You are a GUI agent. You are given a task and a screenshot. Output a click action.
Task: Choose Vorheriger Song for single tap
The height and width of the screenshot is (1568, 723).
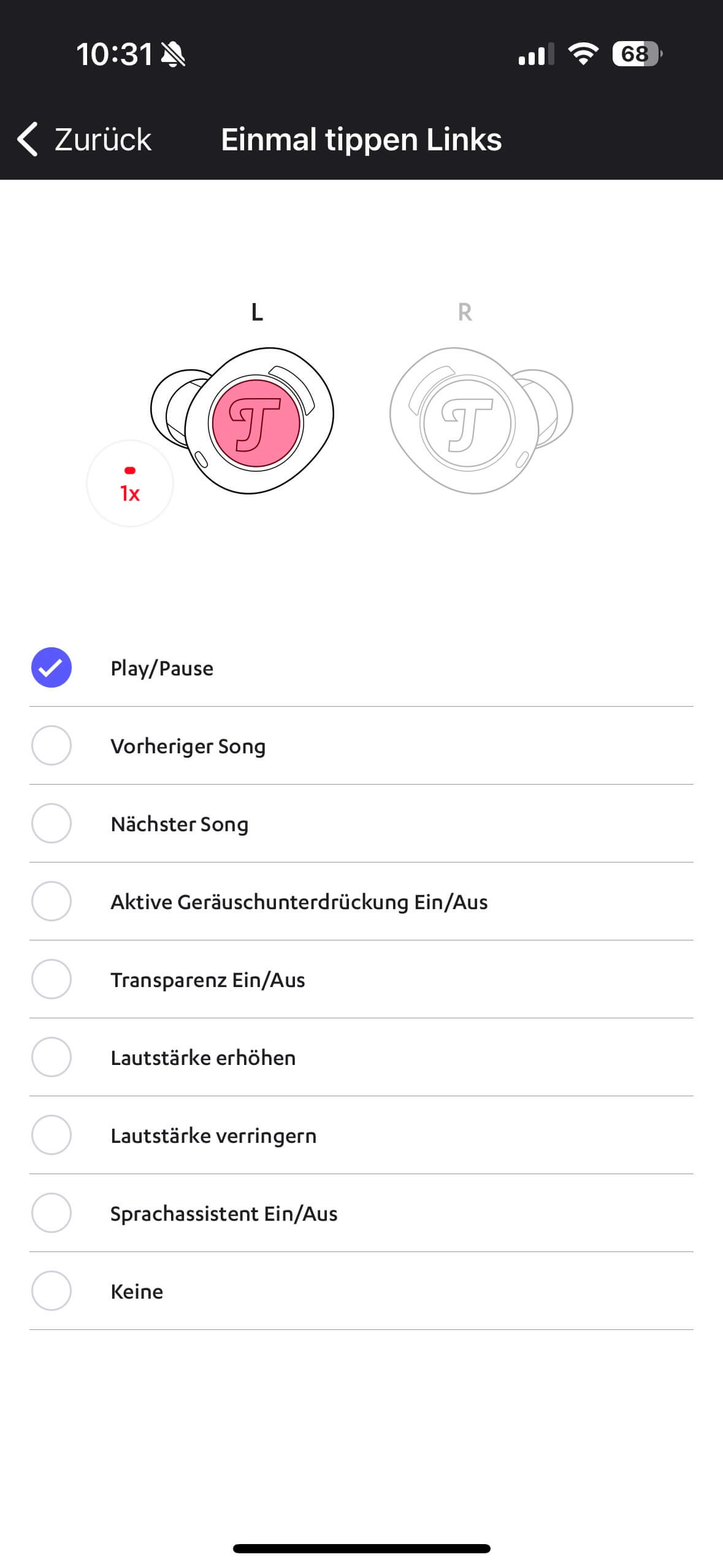(x=52, y=745)
